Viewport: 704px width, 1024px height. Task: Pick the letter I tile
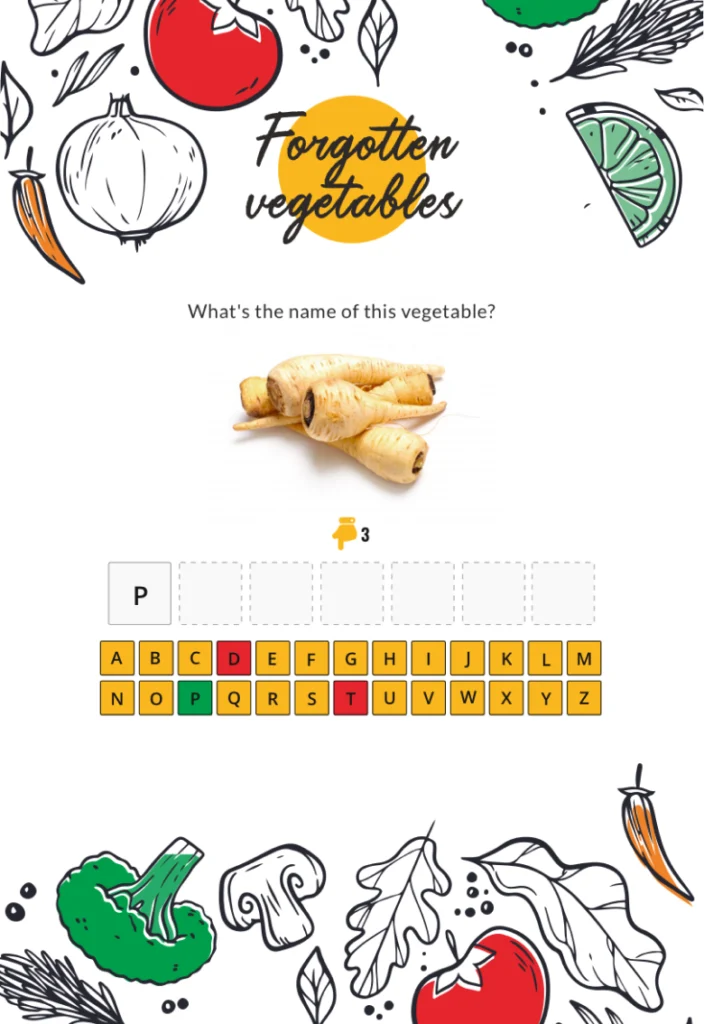coord(428,659)
